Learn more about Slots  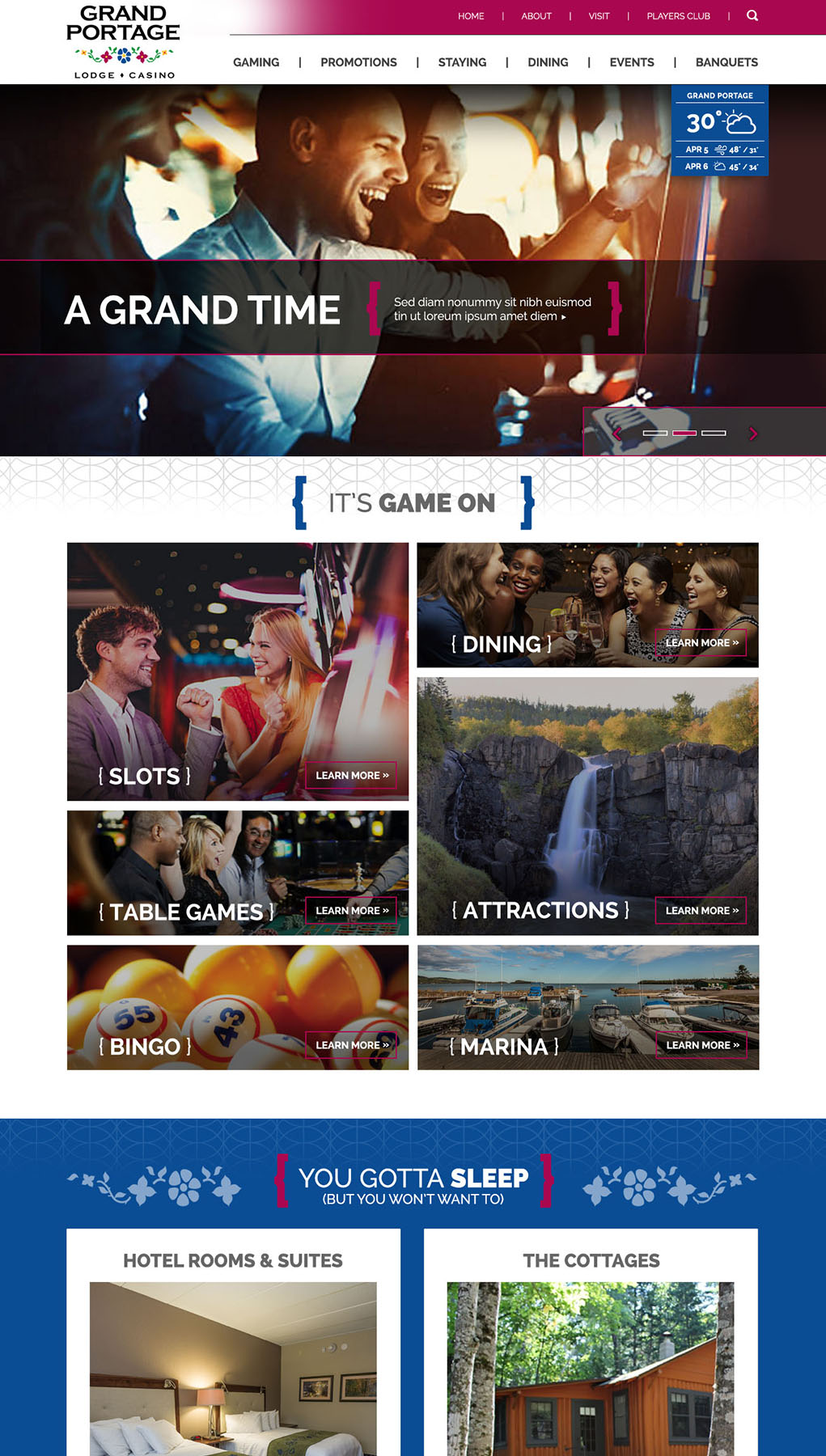pos(352,775)
